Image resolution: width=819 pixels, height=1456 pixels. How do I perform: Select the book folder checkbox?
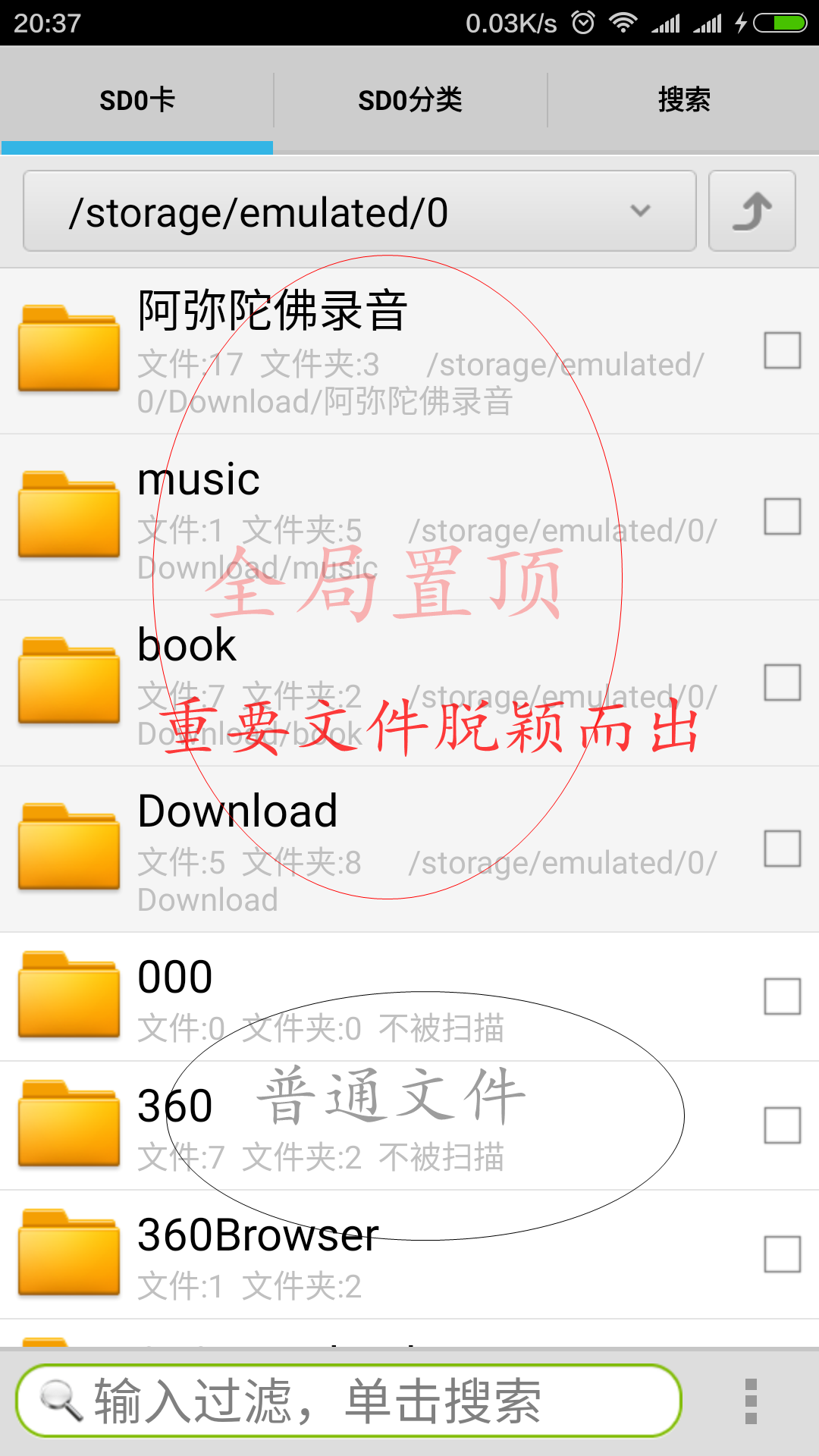782,682
